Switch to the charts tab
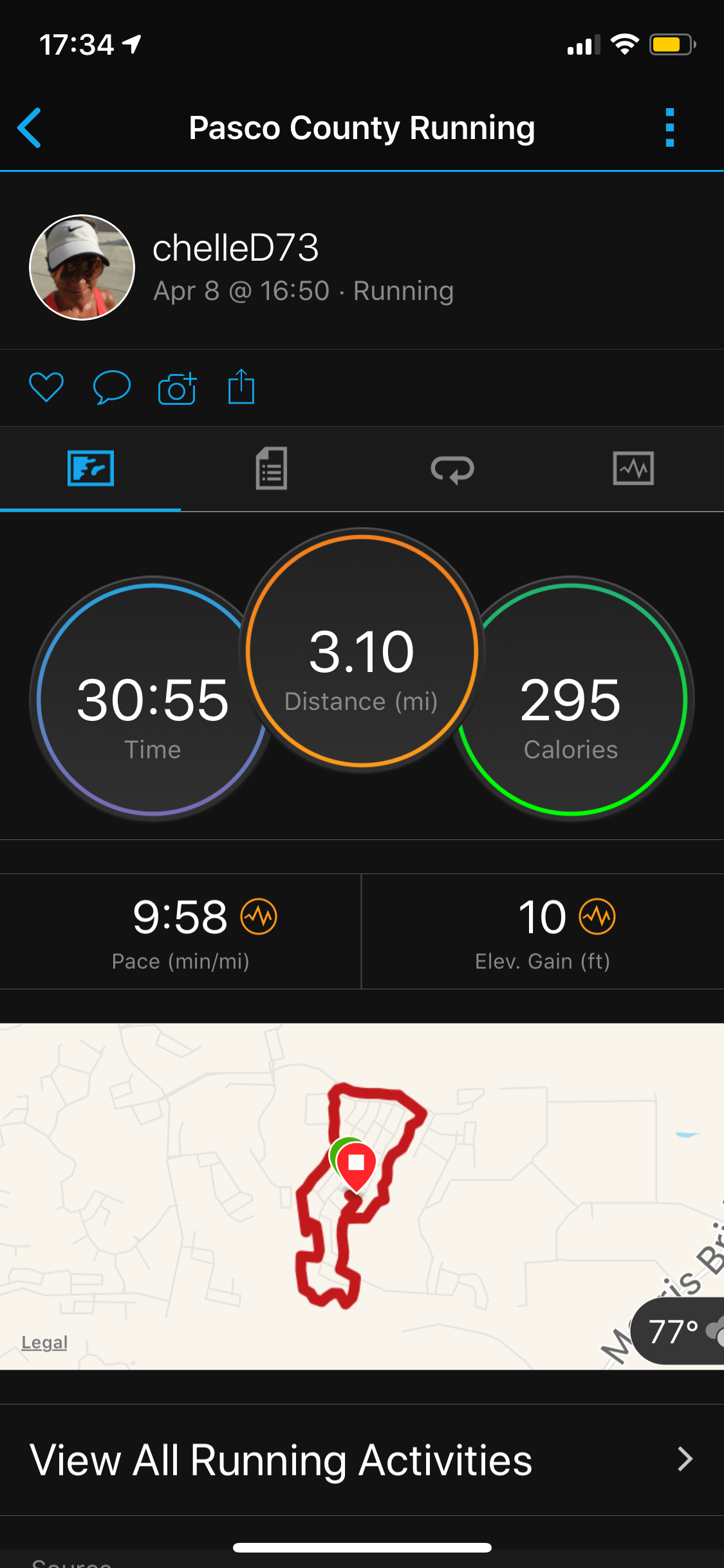The image size is (724, 1568). (633, 469)
